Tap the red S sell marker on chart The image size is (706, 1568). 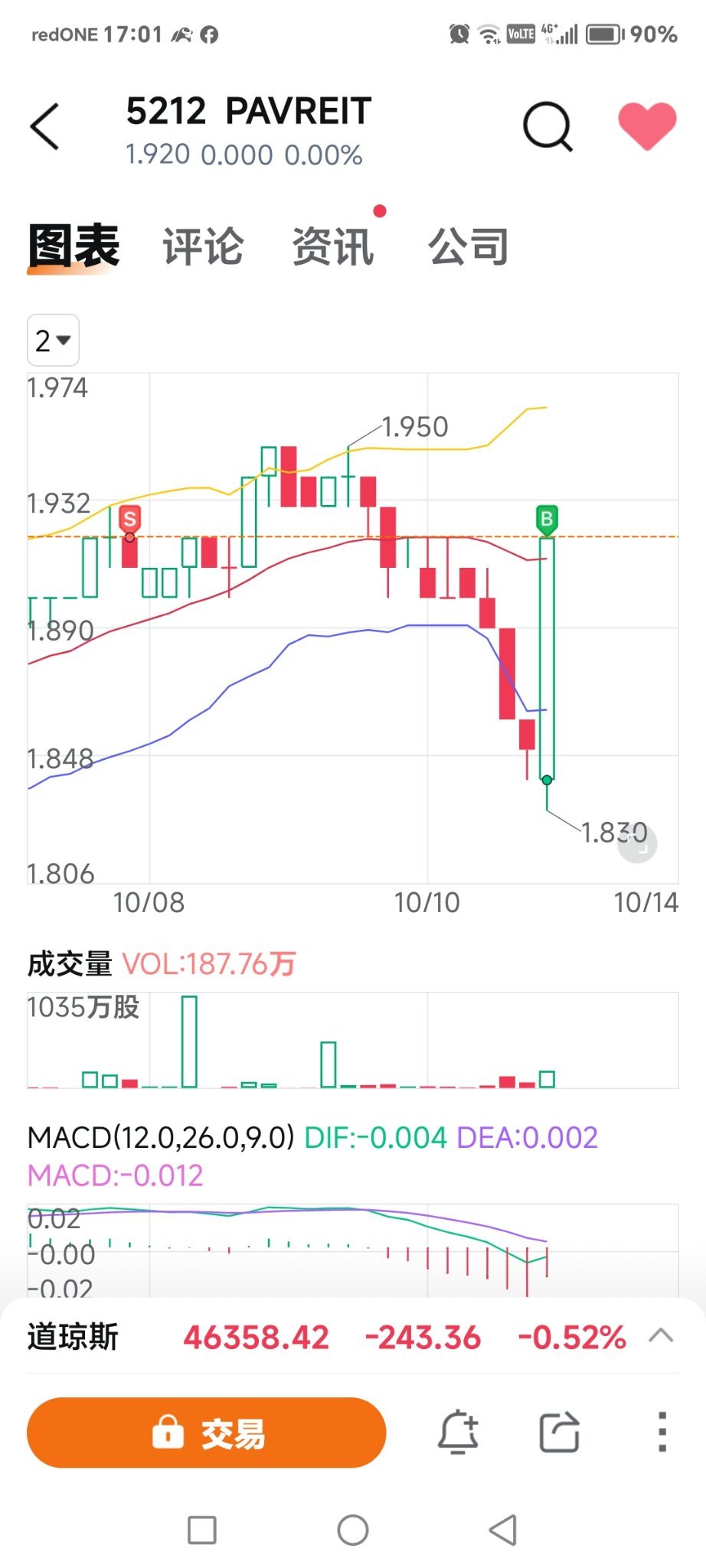129,518
